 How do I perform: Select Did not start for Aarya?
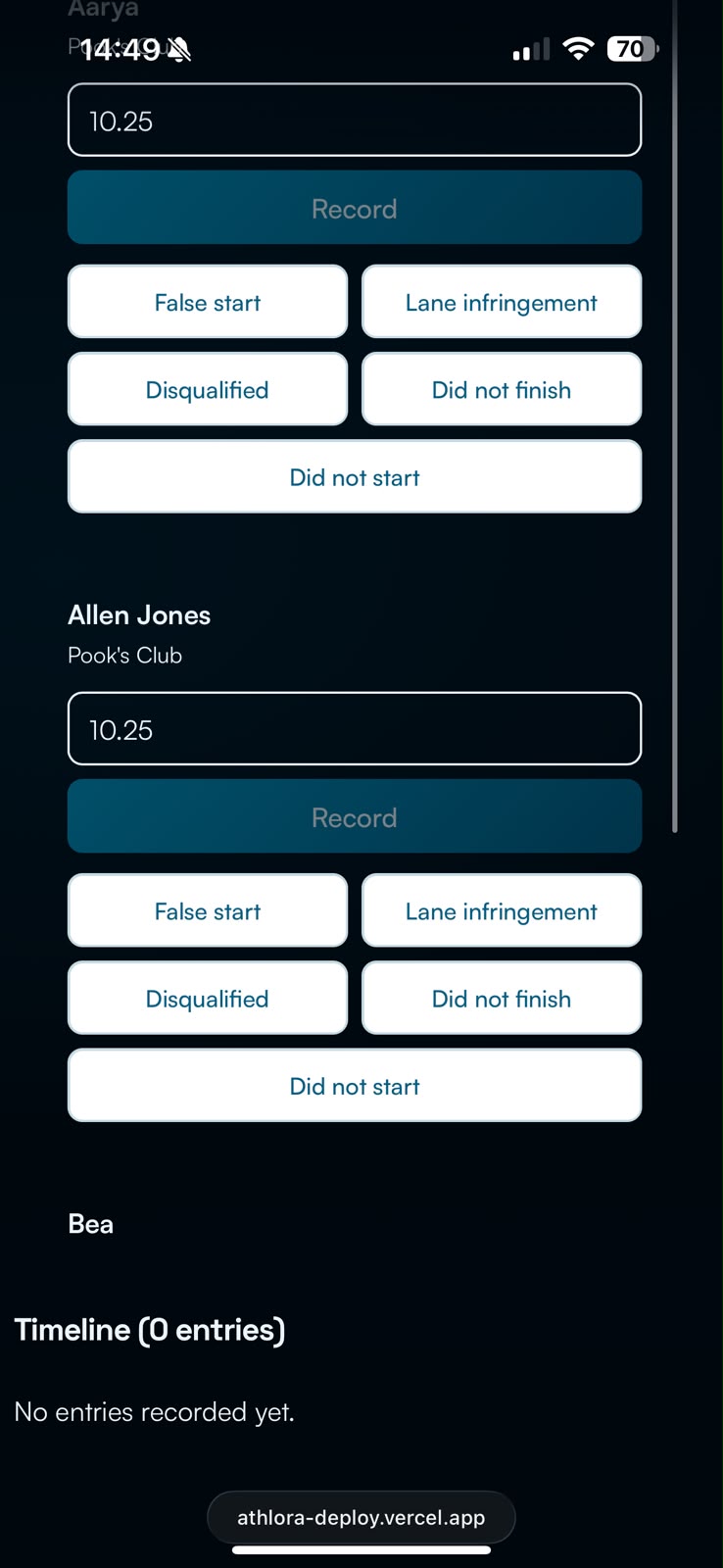click(355, 476)
